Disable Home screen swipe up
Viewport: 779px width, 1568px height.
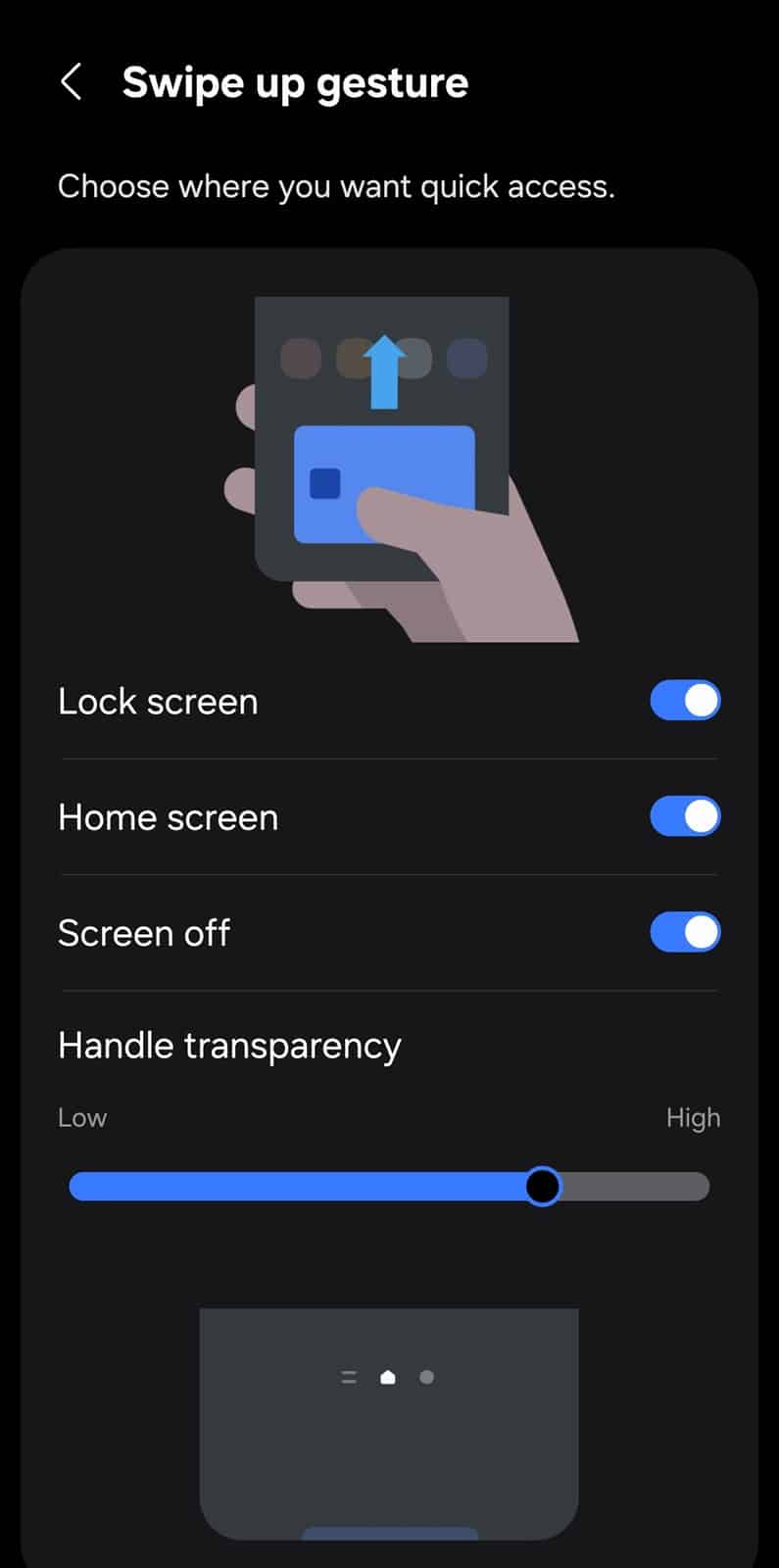685,816
